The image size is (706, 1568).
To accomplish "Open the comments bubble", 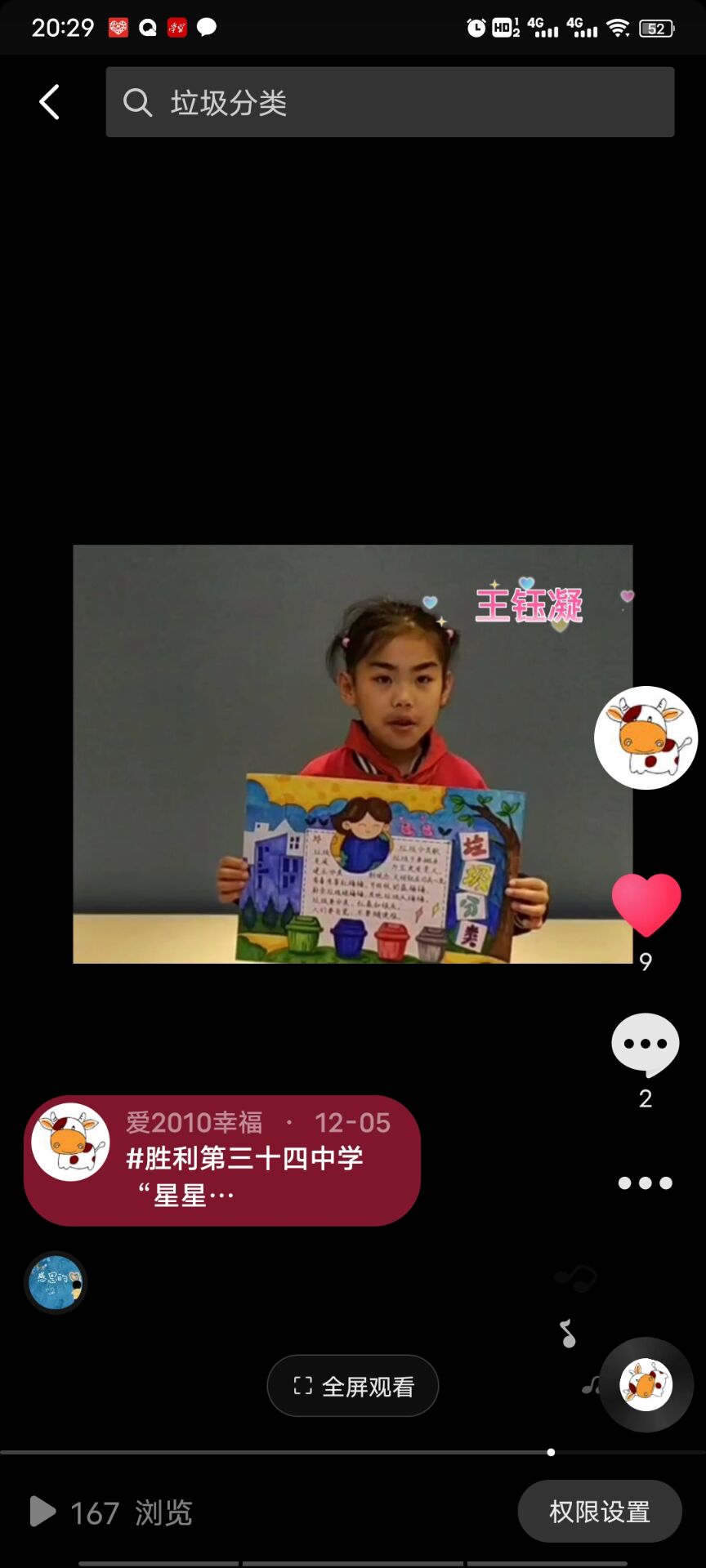I will [x=646, y=1045].
